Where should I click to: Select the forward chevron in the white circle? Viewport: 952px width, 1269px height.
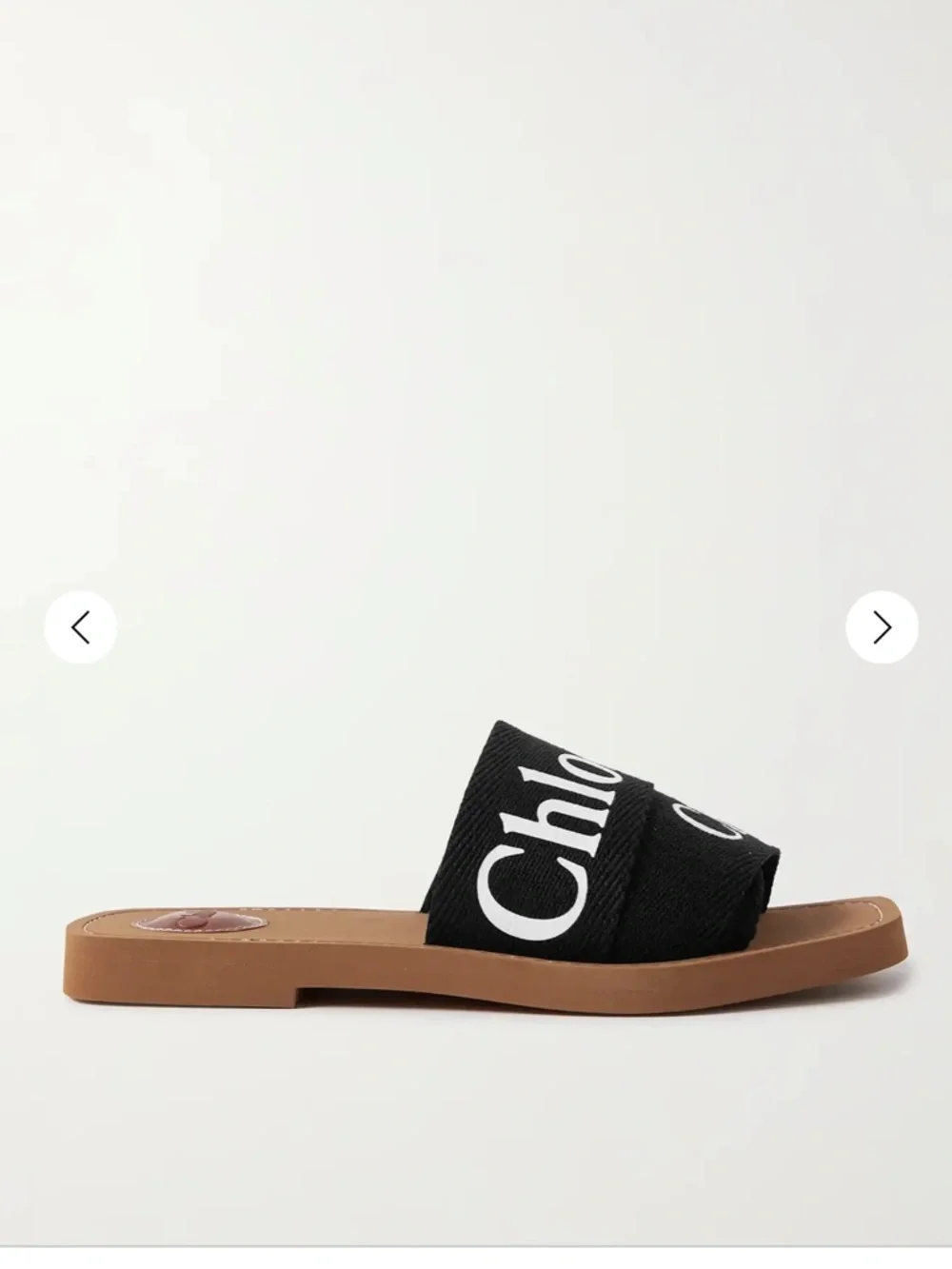point(883,625)
